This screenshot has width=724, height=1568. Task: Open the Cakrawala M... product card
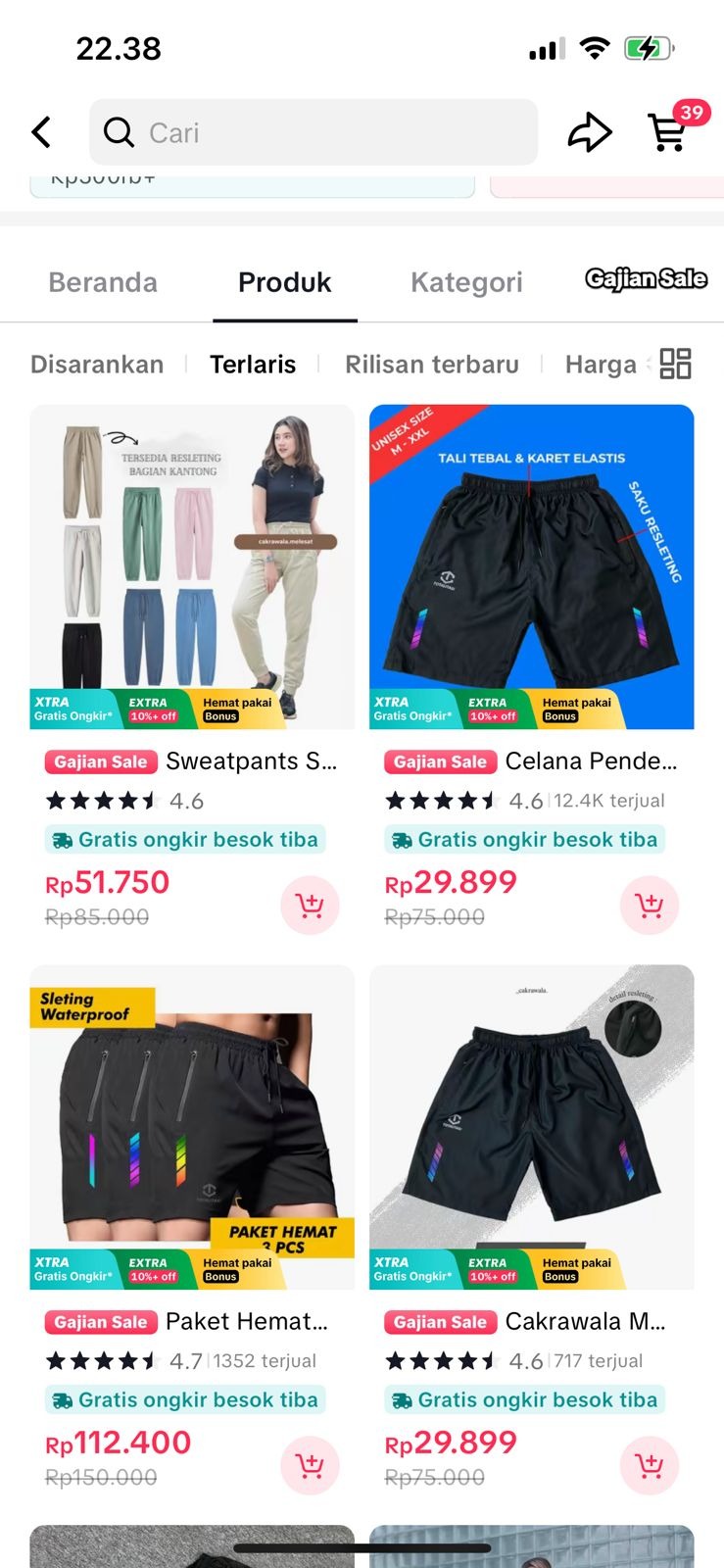[531, 1127]
